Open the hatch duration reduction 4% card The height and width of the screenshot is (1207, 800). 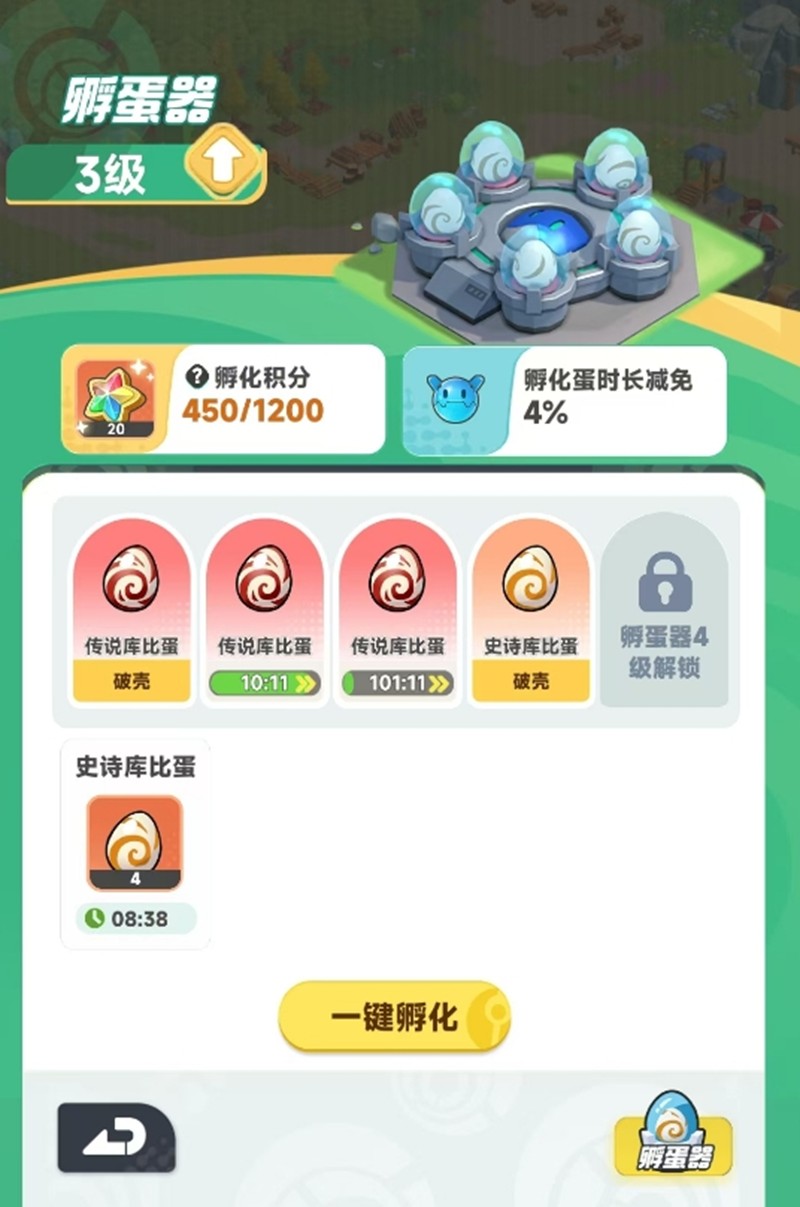[565, 400]
